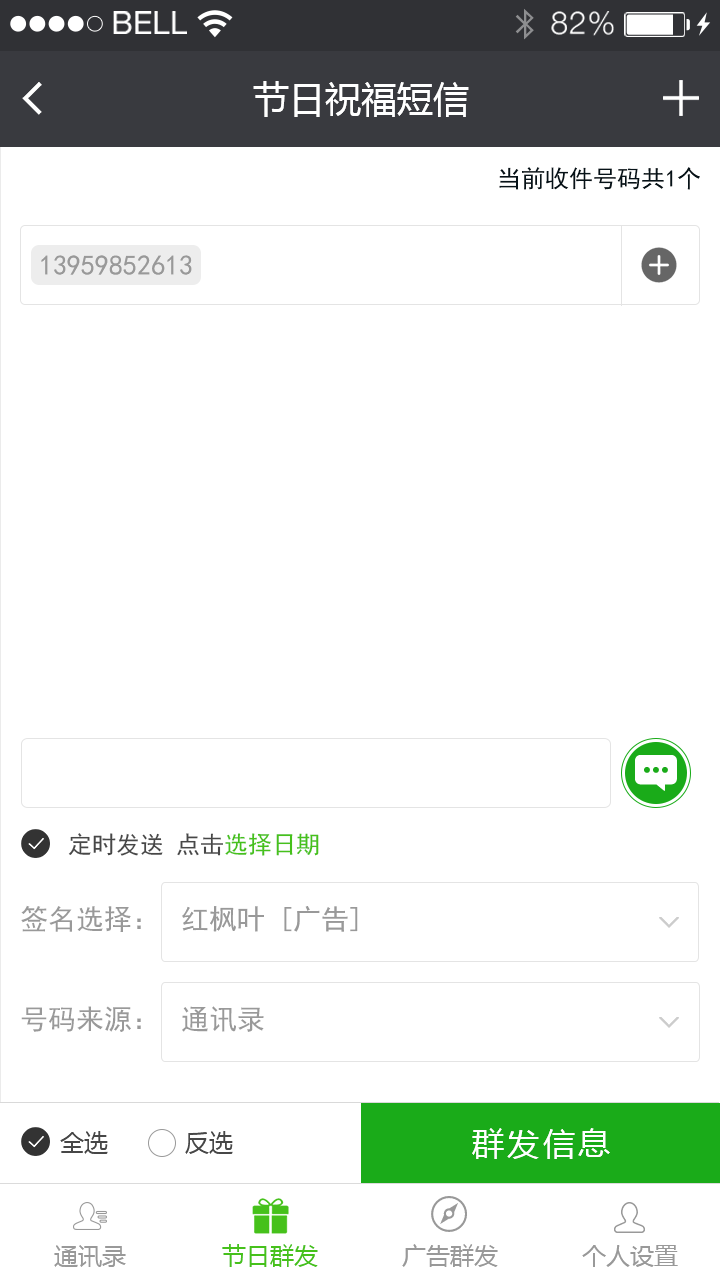This screenshot has height=1280, width=720.
Task: Go back using the header arrow
Action: click(33, 99)
